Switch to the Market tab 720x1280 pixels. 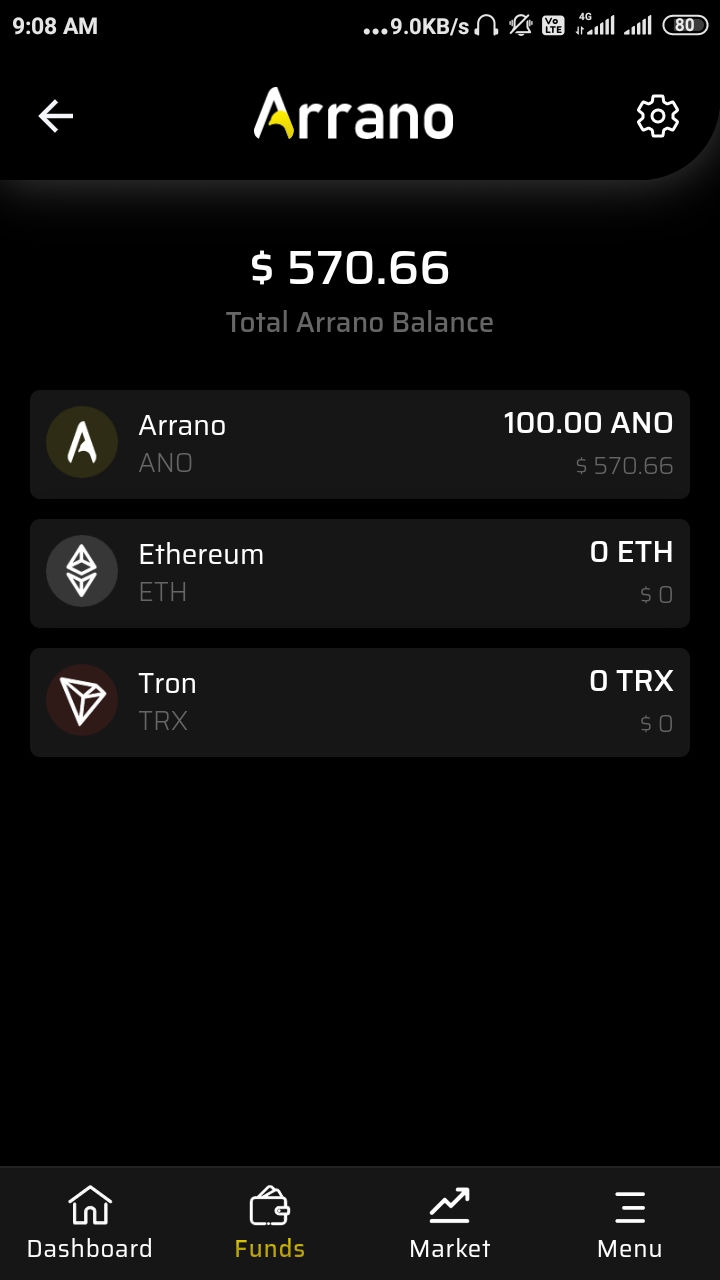click(x=450, y=1222)
